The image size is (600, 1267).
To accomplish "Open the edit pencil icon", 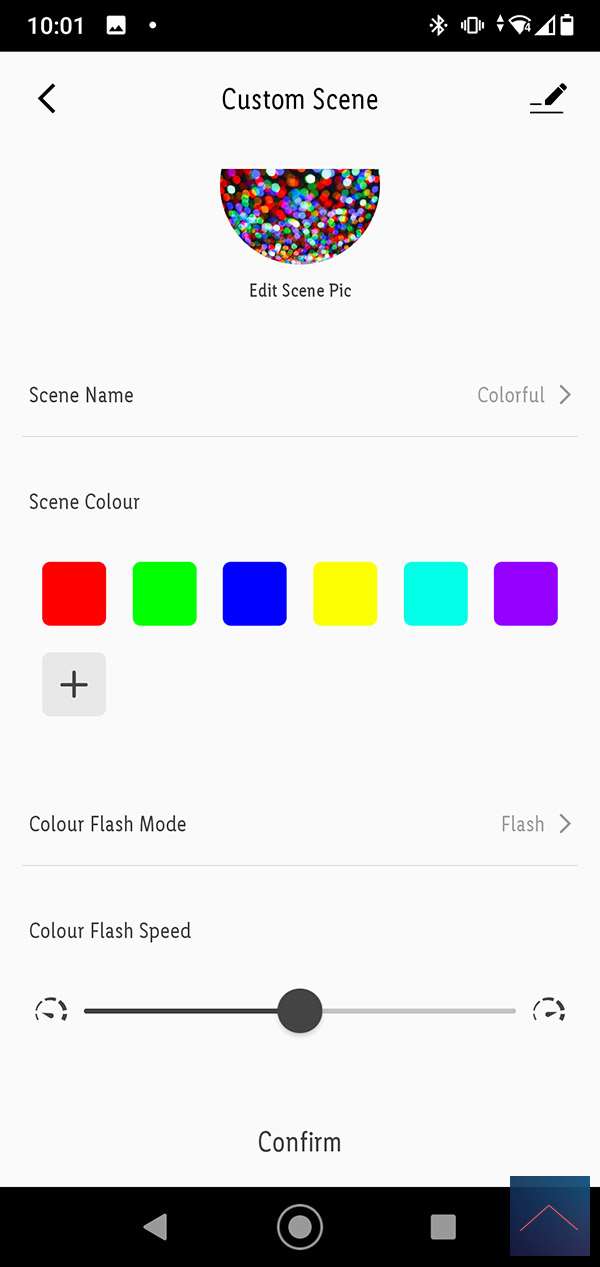I will (547, 99).
